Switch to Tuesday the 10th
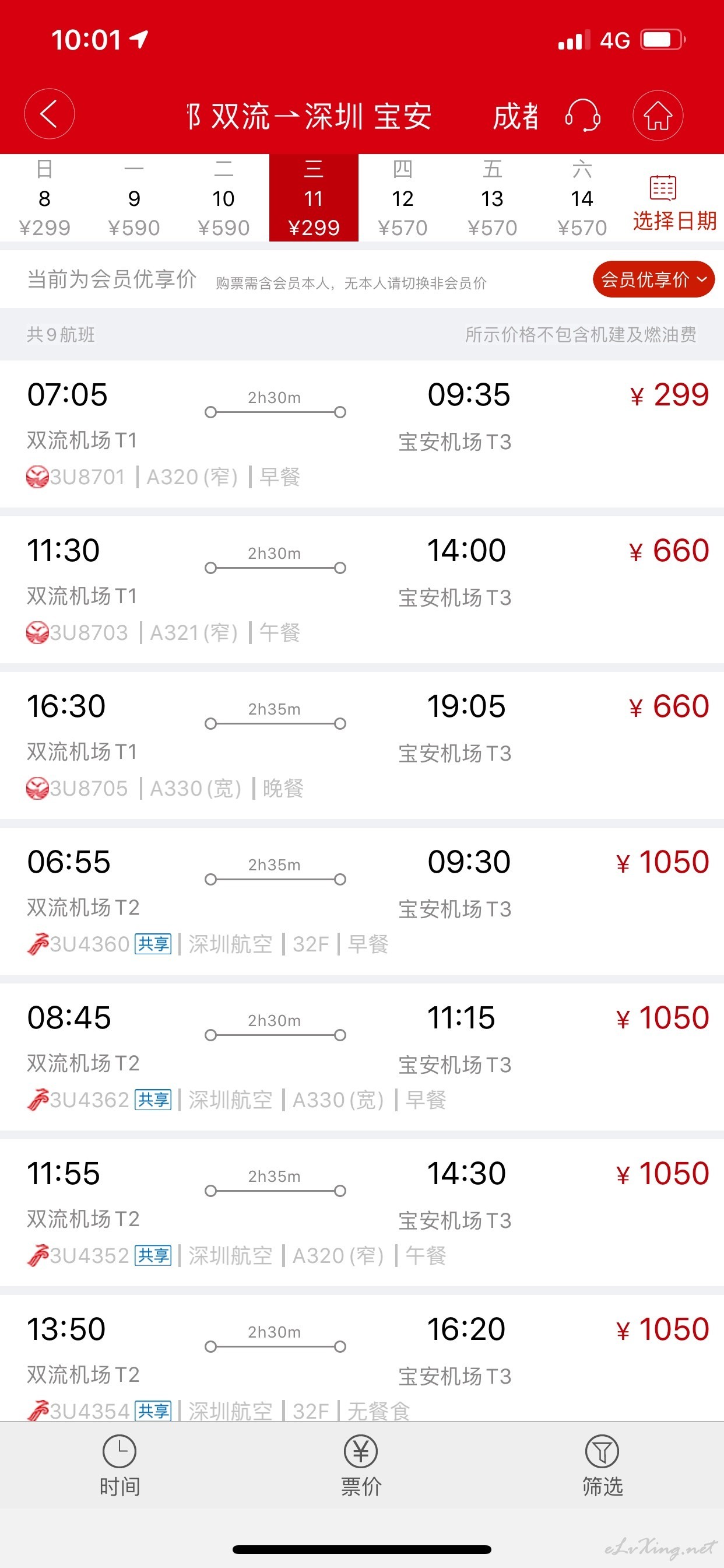 pyautogui.click(x=224, y=198)
